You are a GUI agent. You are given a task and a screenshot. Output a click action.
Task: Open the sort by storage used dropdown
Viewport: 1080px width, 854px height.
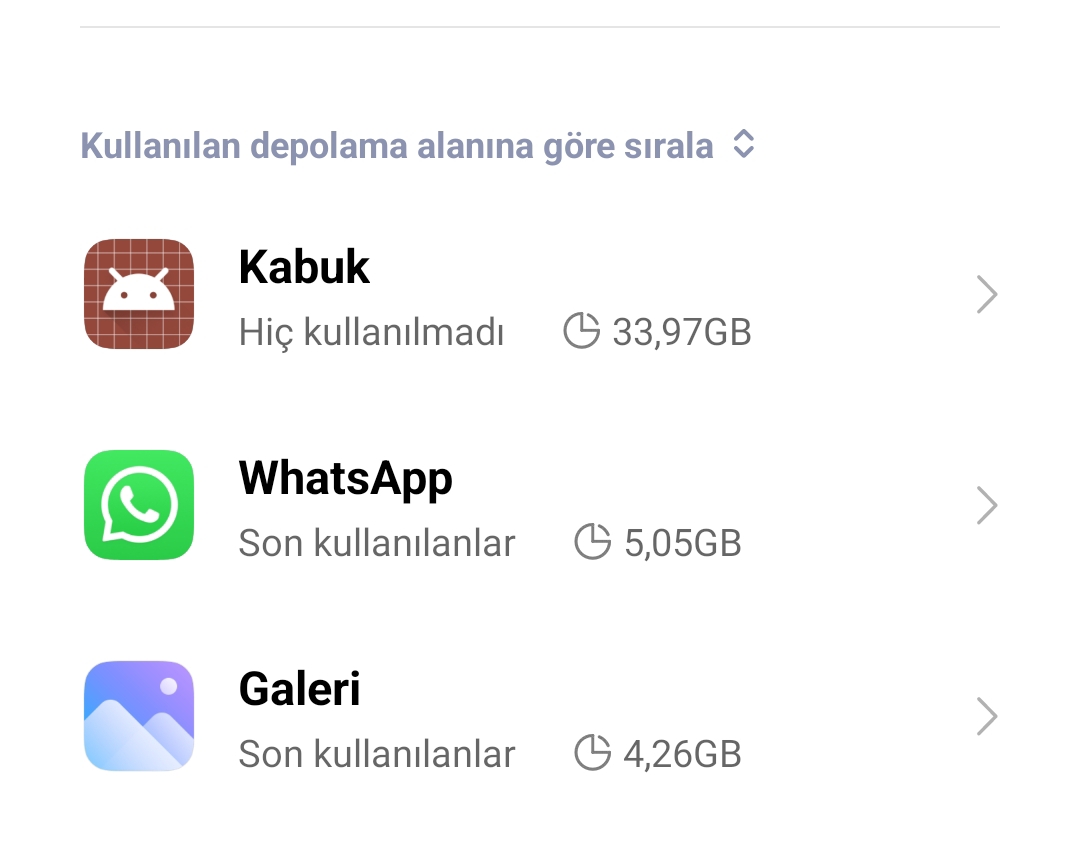pos(417,145)
